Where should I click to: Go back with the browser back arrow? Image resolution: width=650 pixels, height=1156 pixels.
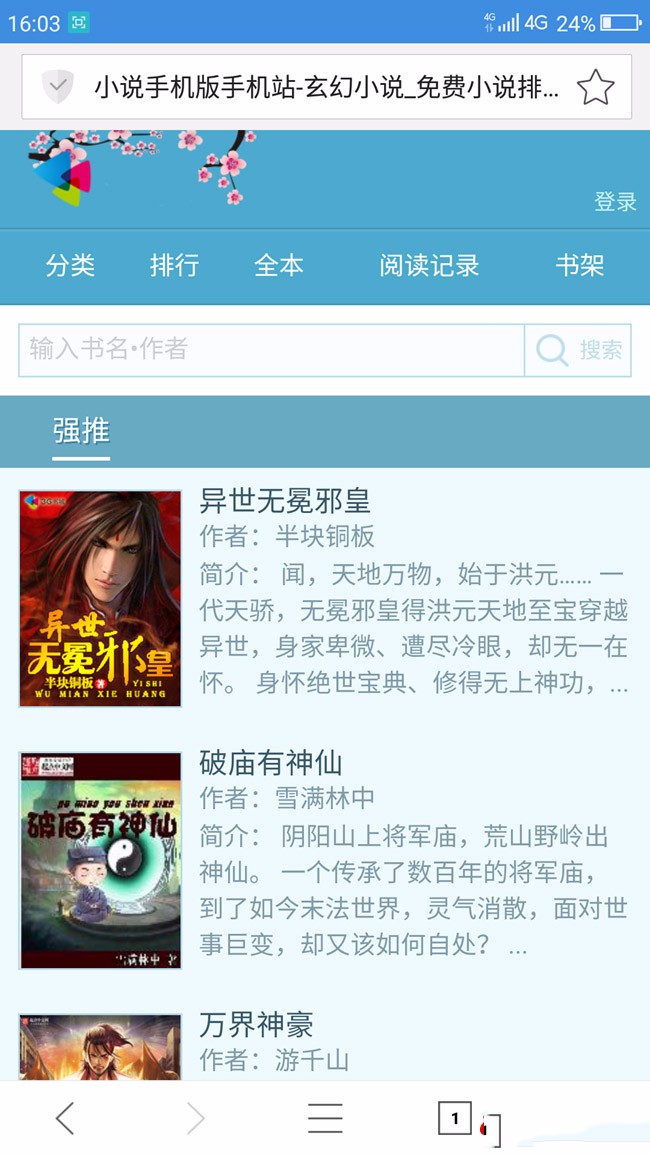pos(65,1118)
